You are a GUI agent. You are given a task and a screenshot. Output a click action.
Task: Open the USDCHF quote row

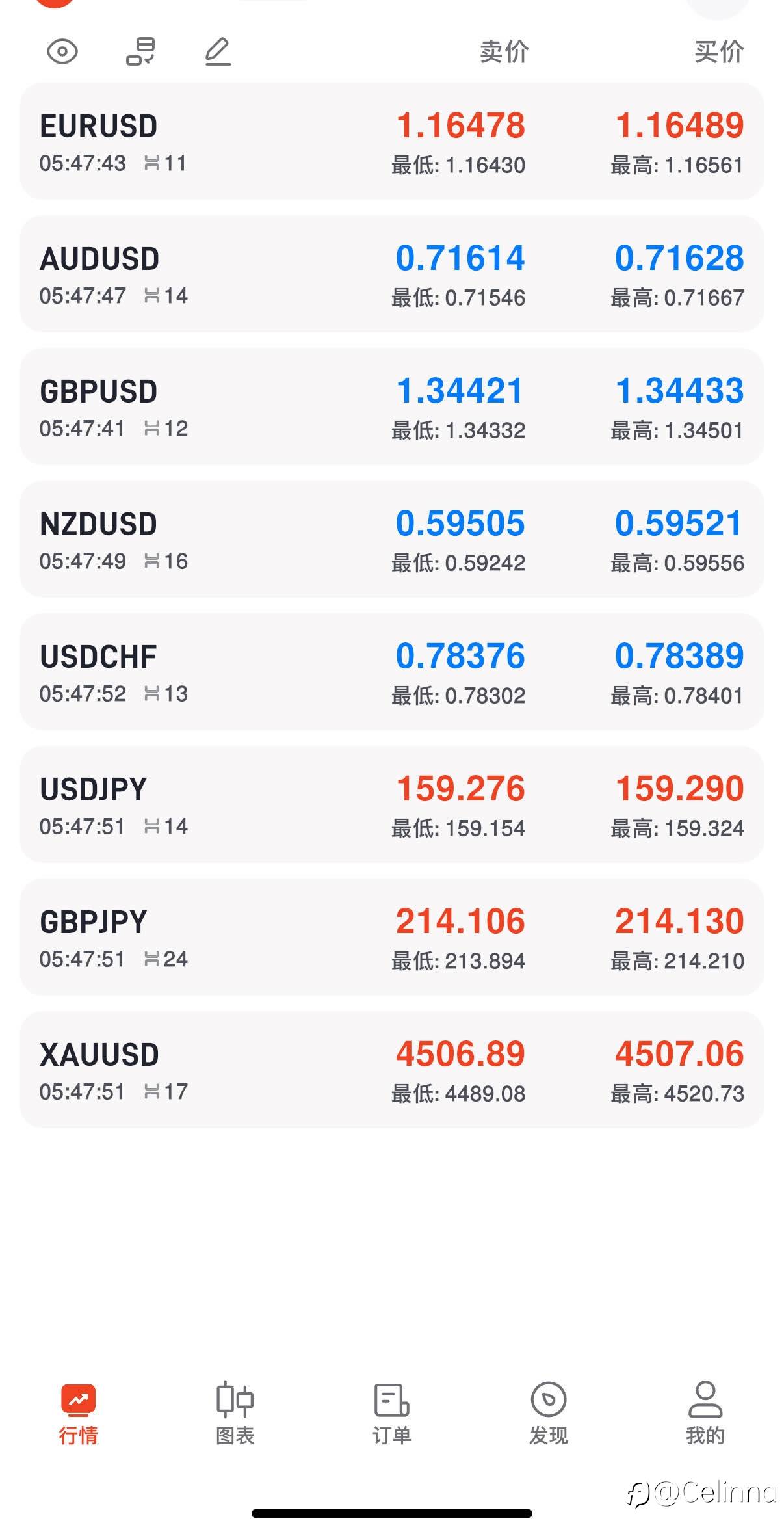[x=392, y=672]
